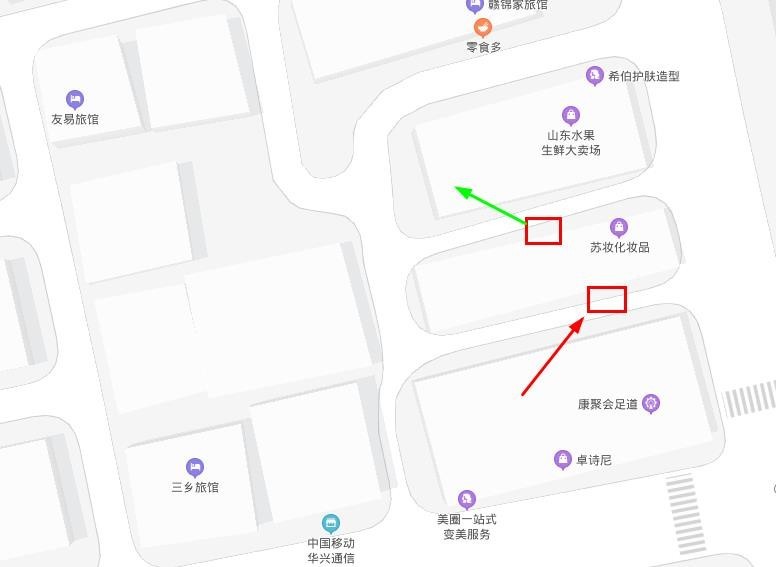Select the 山东水果生鲜大卖场 shop marker
Image resolution: width=776 pixels, height=567 pixels.
(x=571, y=115)
